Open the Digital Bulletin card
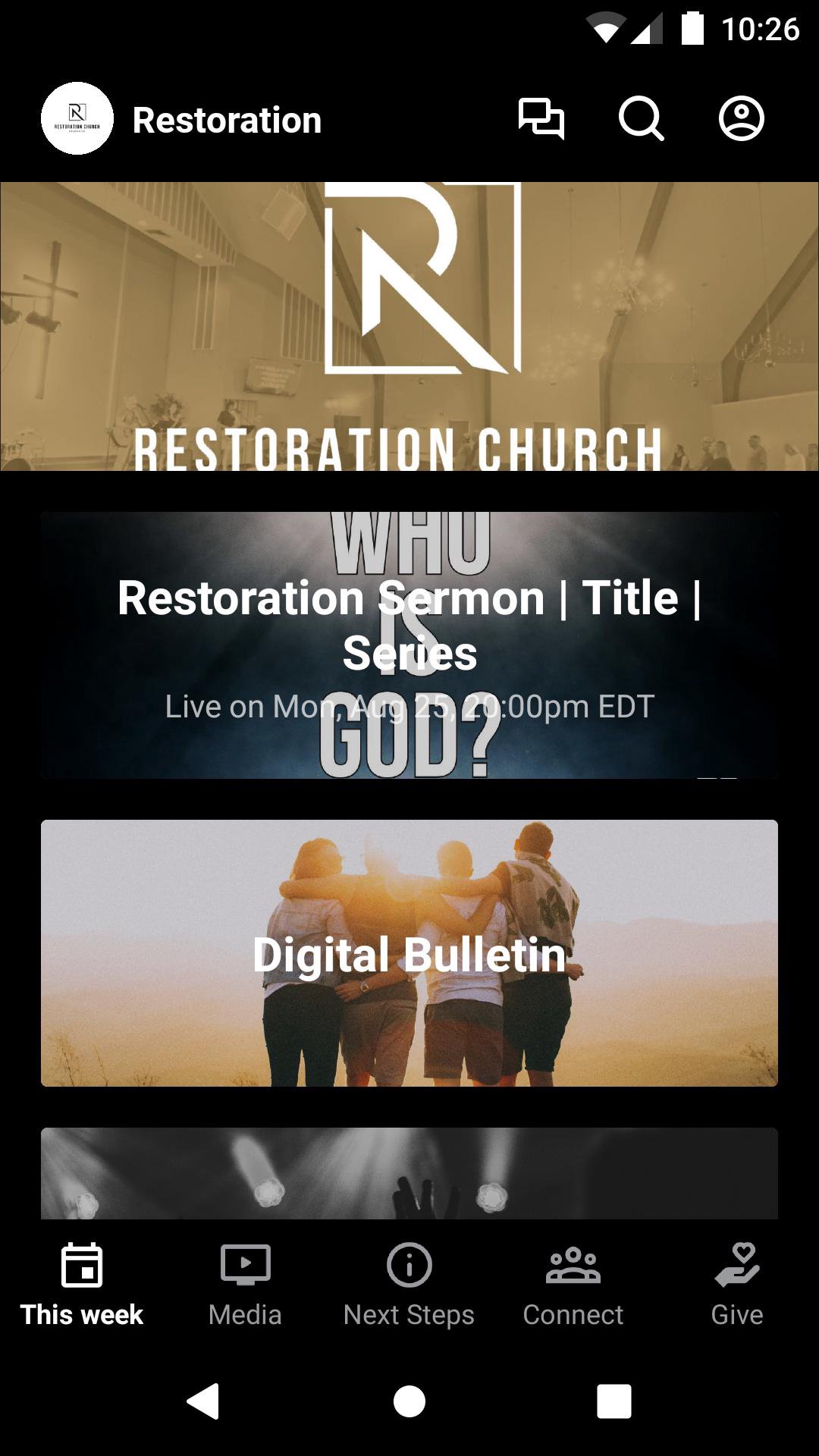The height and width of the screenshot is (1456, 819). pos(409,953)
